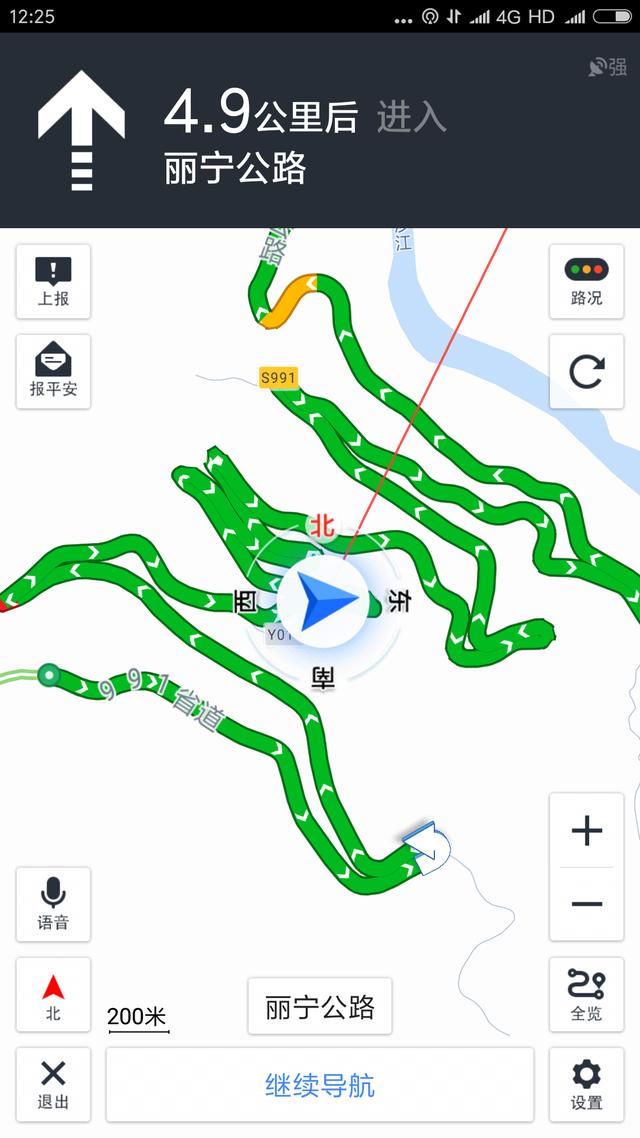The height and width of the screenshot is (1138, 640).
Task: Open 语音 voice control
Action: coord(53,904)
